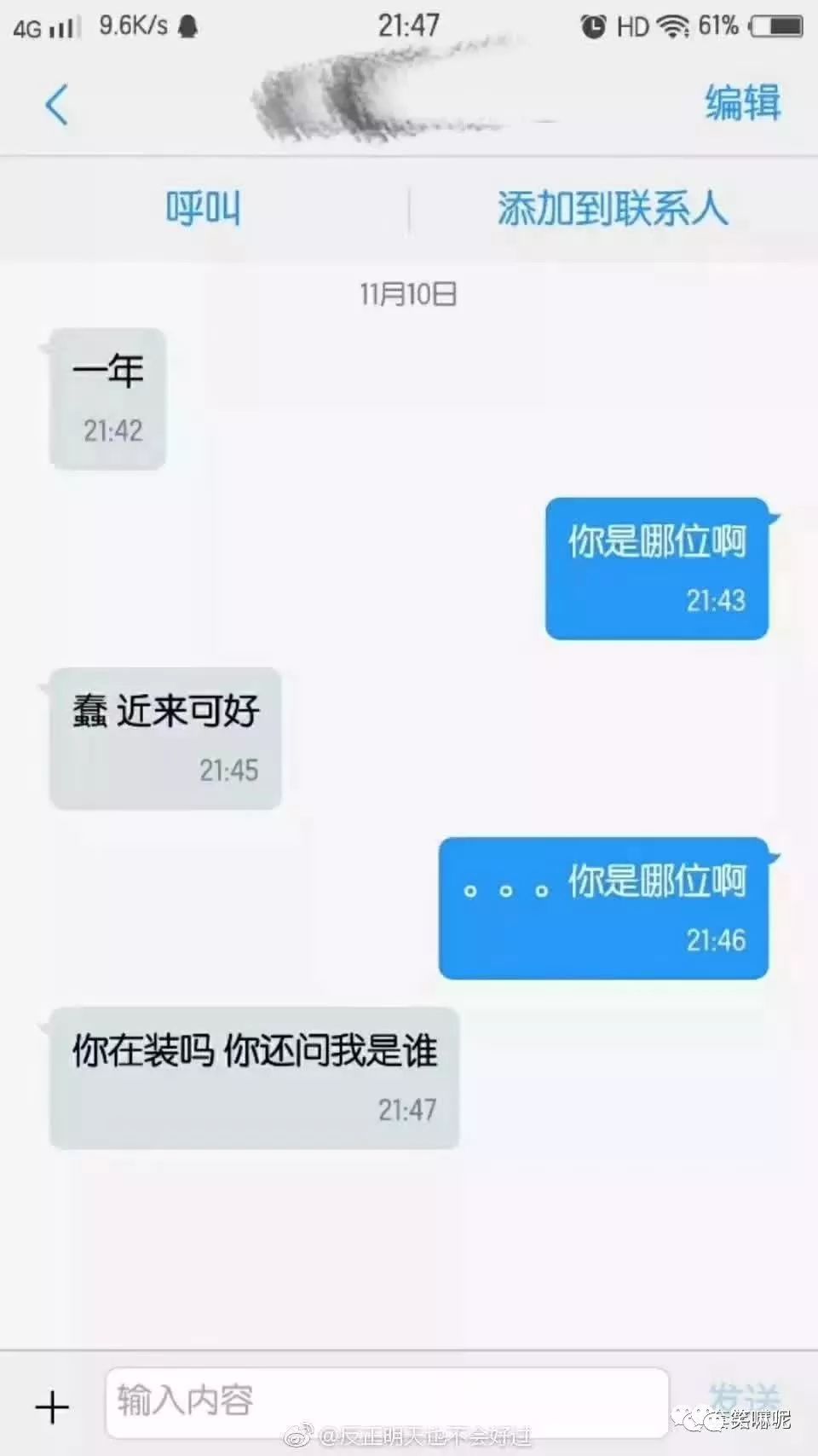
Task: Tap the 发送 send button
Action: coord(744,1399)
